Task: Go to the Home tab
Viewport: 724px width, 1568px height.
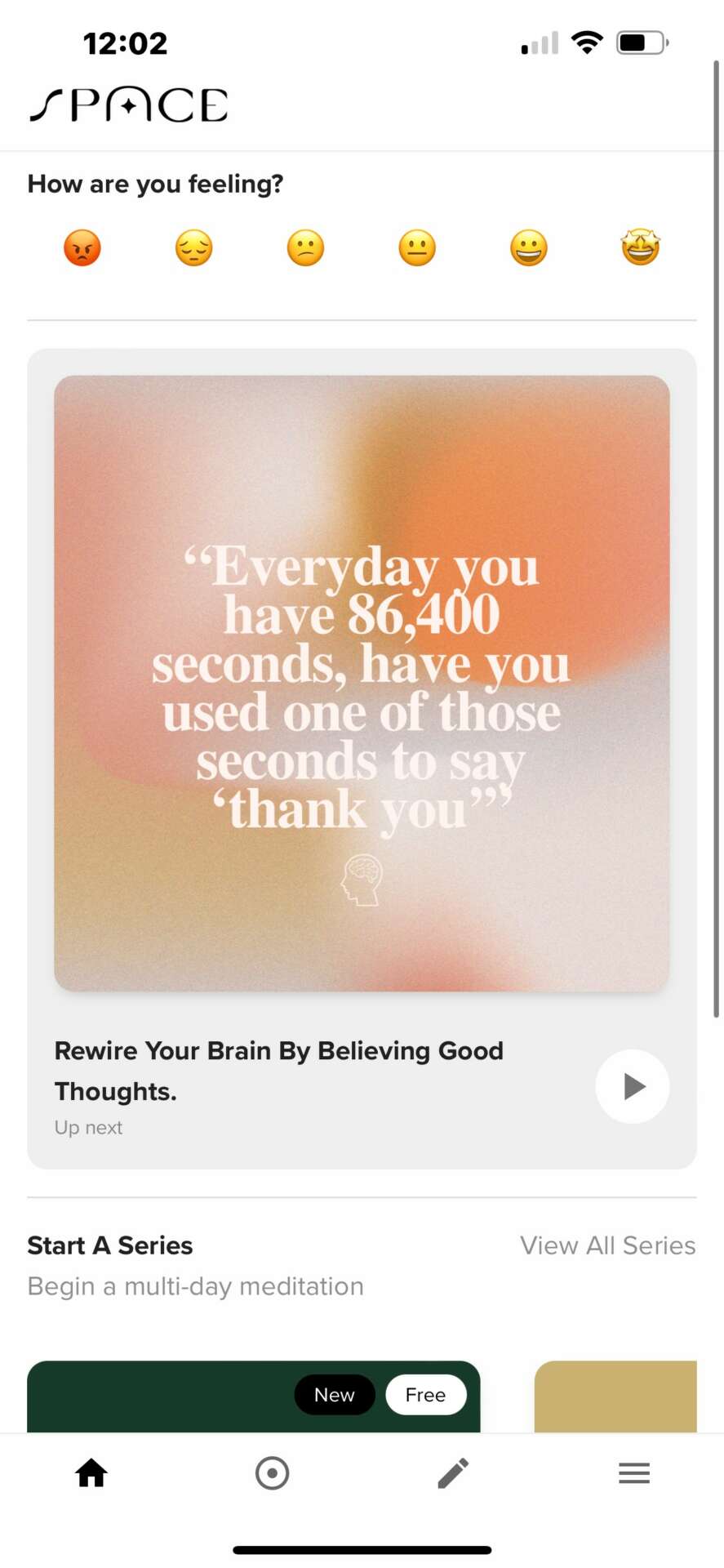Action: point(91,1473)
